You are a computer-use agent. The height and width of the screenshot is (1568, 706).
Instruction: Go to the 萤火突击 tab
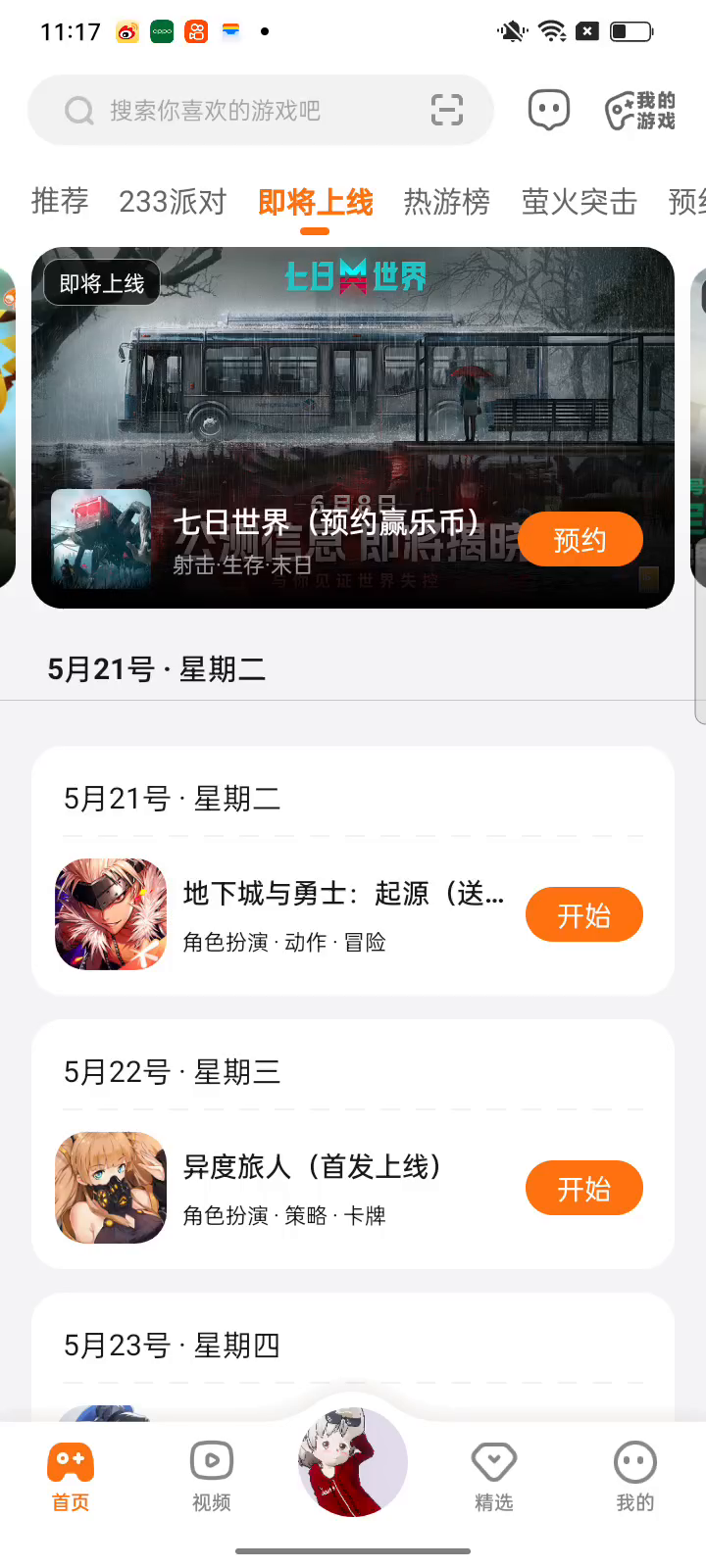(x=580, y=201)
